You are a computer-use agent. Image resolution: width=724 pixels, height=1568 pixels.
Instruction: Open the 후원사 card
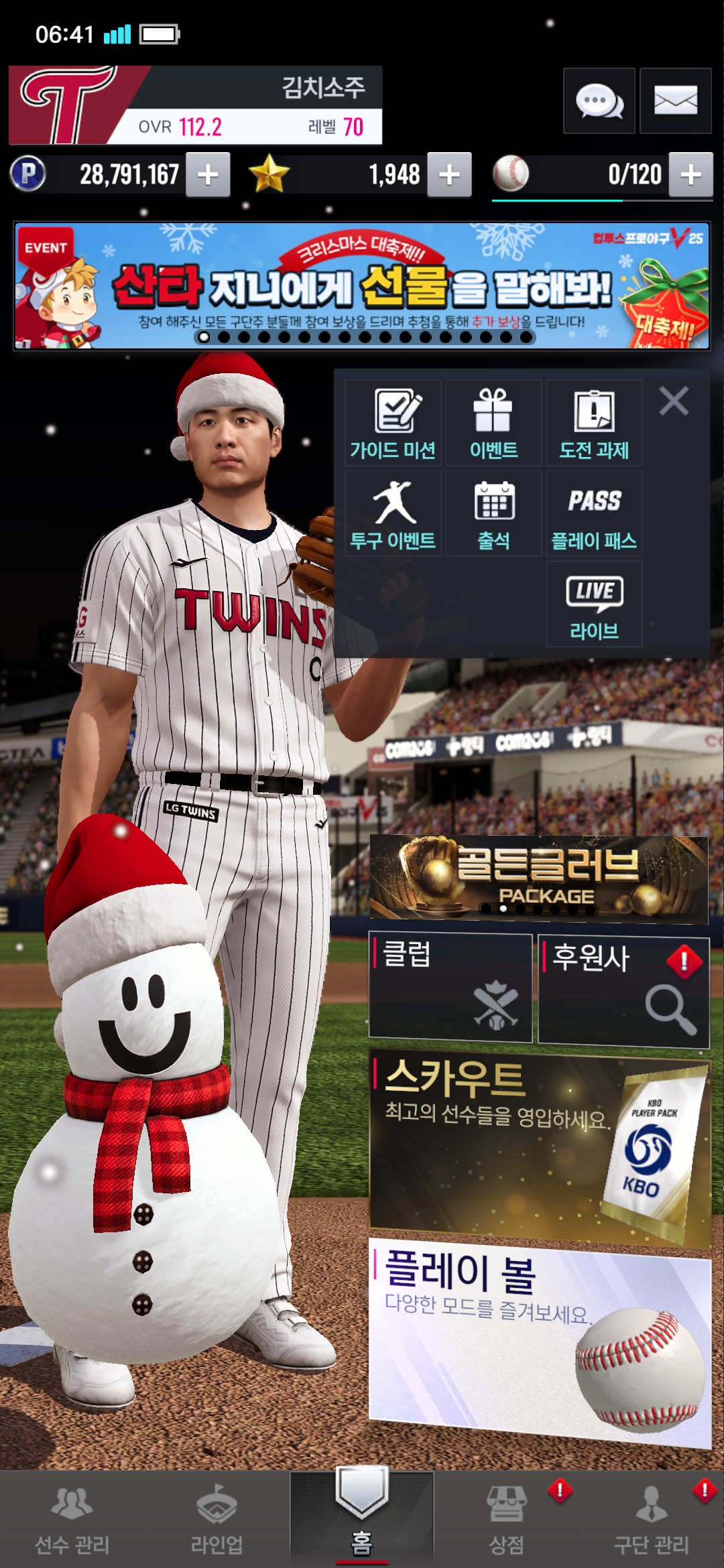pos(623,990)
